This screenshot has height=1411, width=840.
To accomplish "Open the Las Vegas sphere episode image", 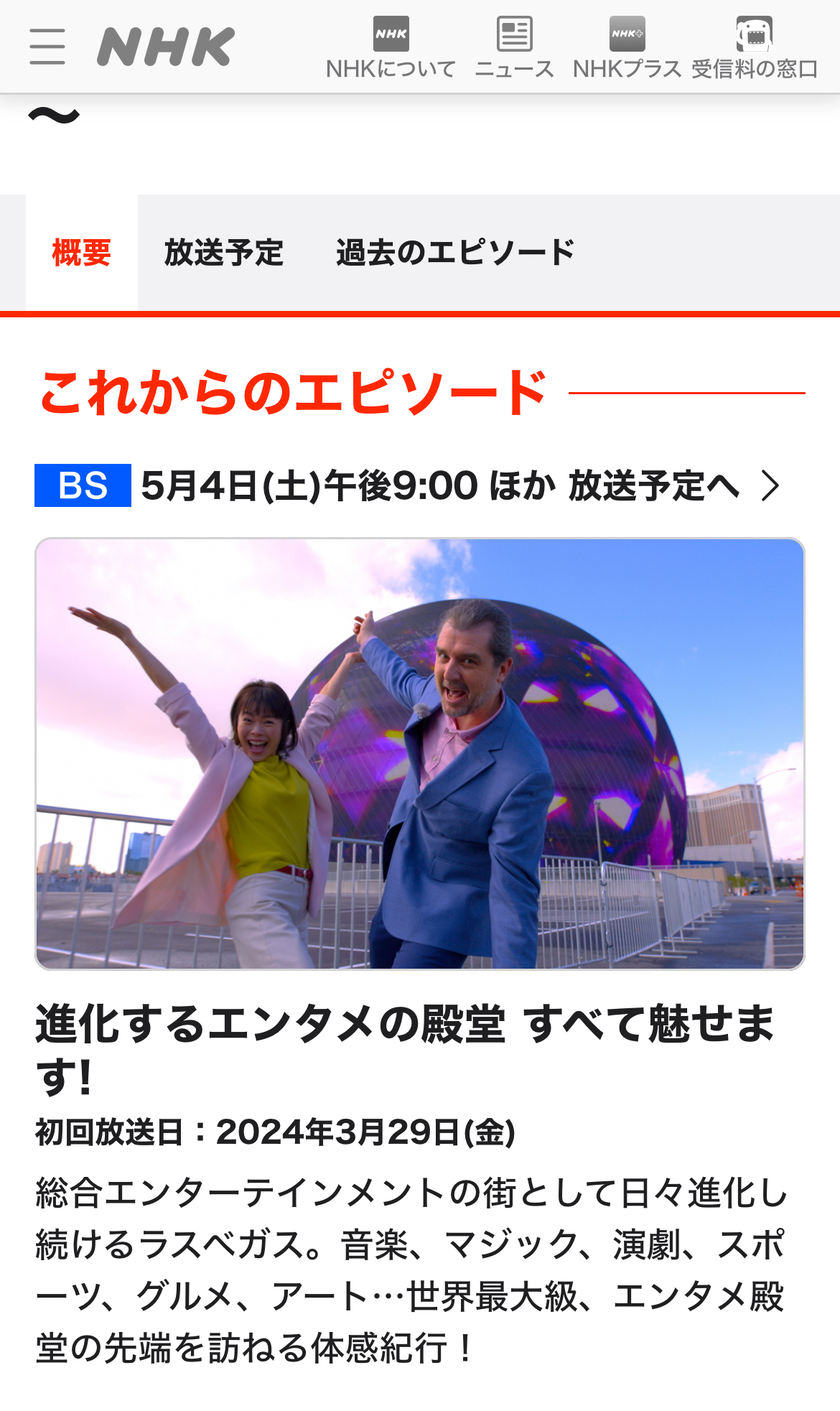I will (420, 753).
